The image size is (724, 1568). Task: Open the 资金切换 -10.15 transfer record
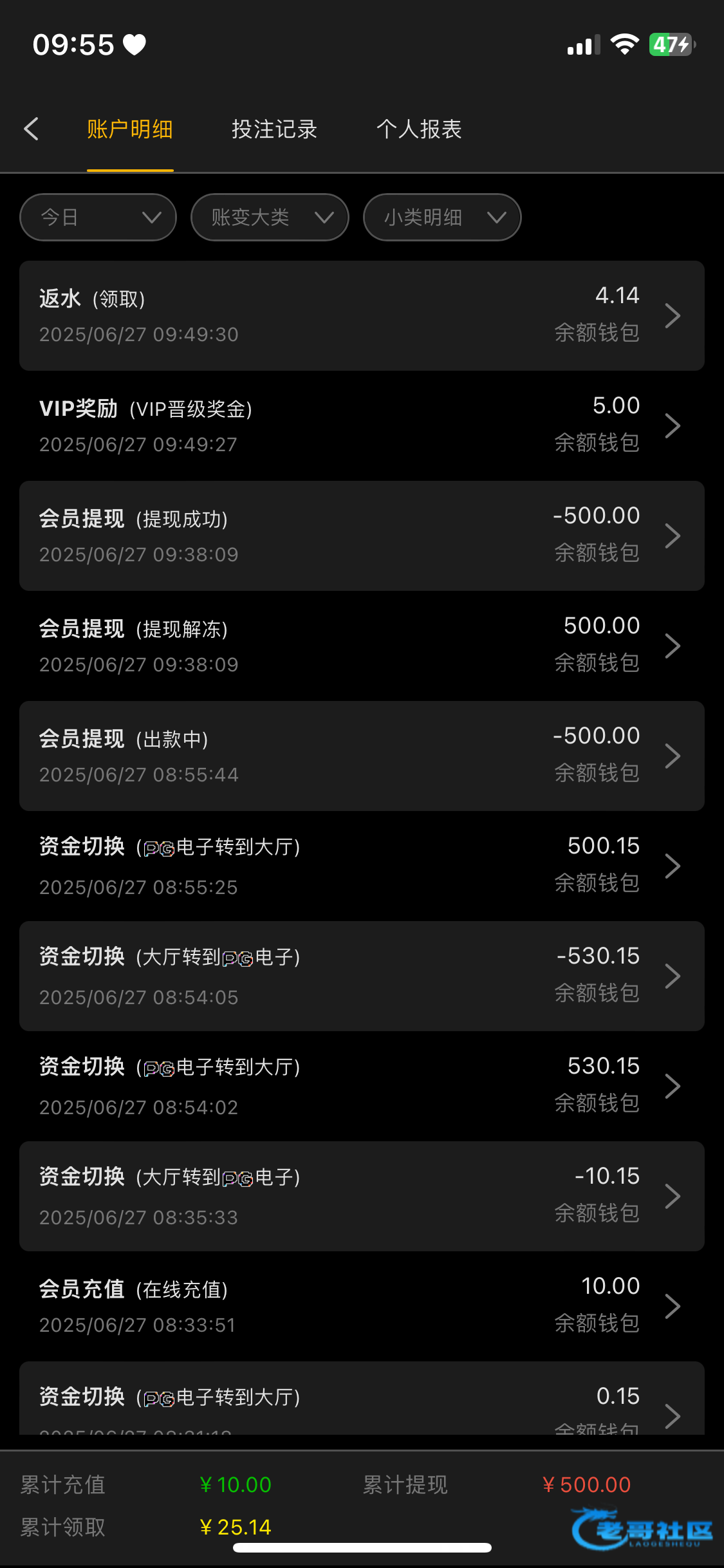(x=362, y=1196)
